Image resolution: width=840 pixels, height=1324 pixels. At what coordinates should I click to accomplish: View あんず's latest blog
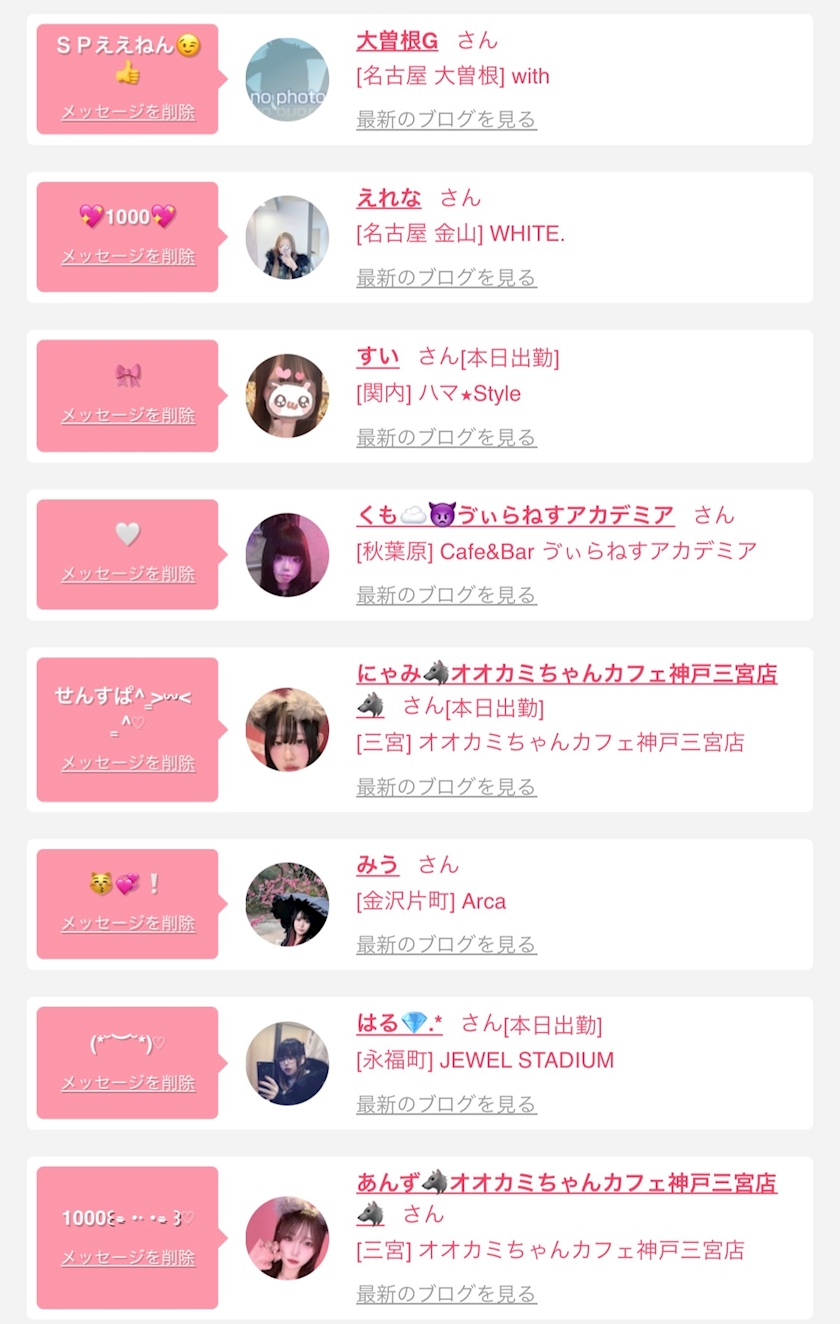click(x=446, y=1294)
